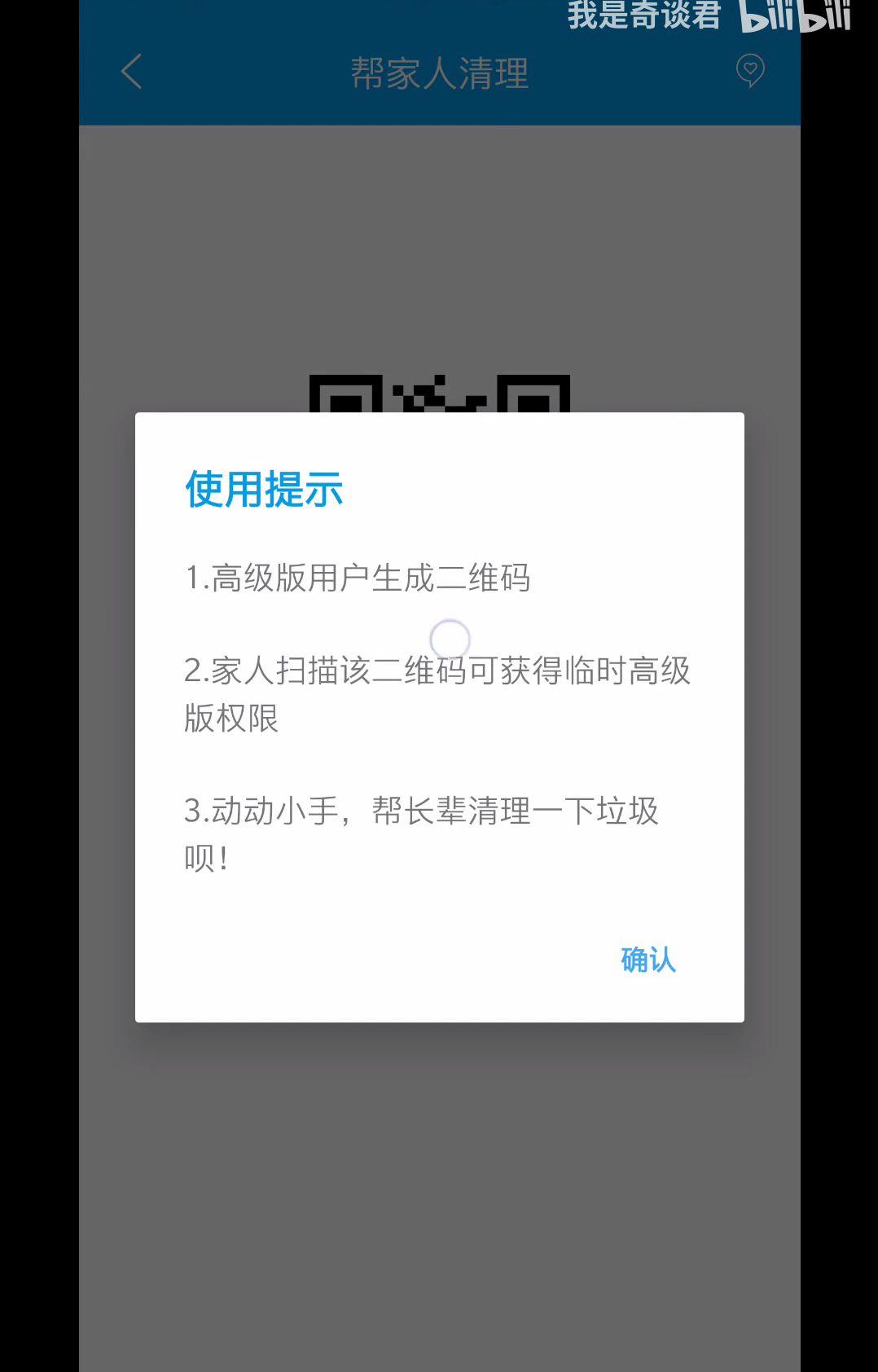Tap 确认 to dismiss the usage tips
878x1372 pixels.
click(648, 960)
